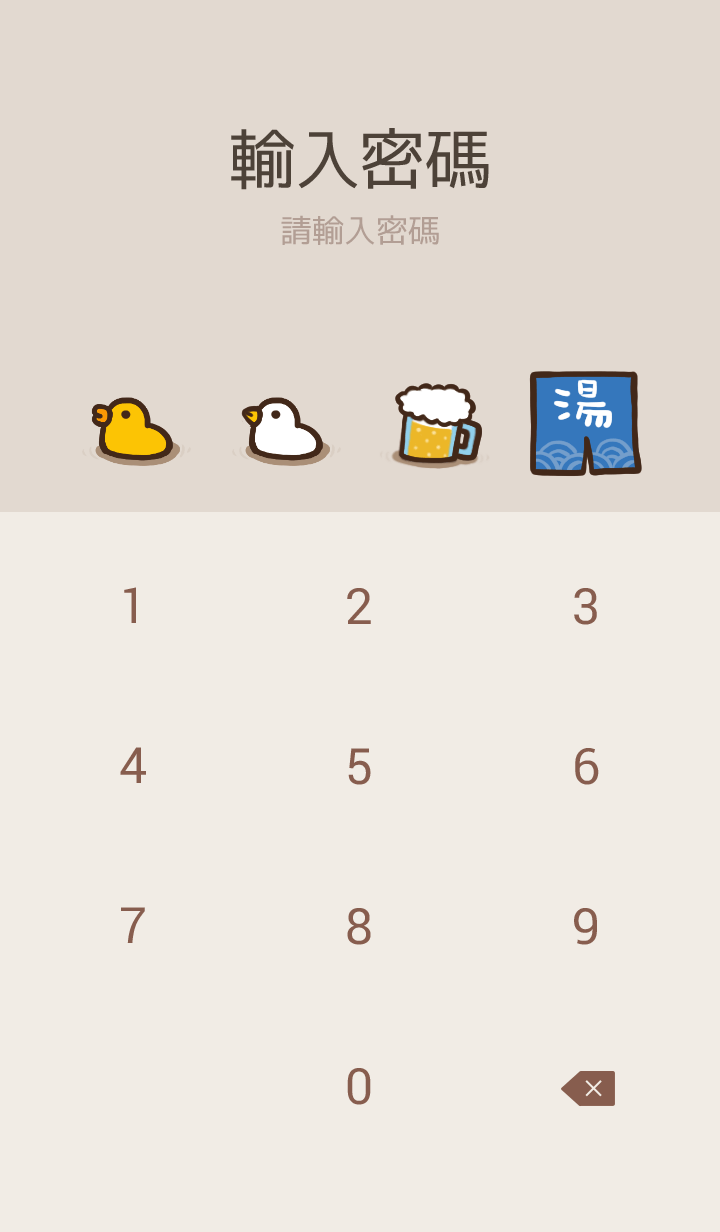Enter digit 5 on the keypad
The width and height of the screenshot is (720, 1232).
[x=359, y=767]
